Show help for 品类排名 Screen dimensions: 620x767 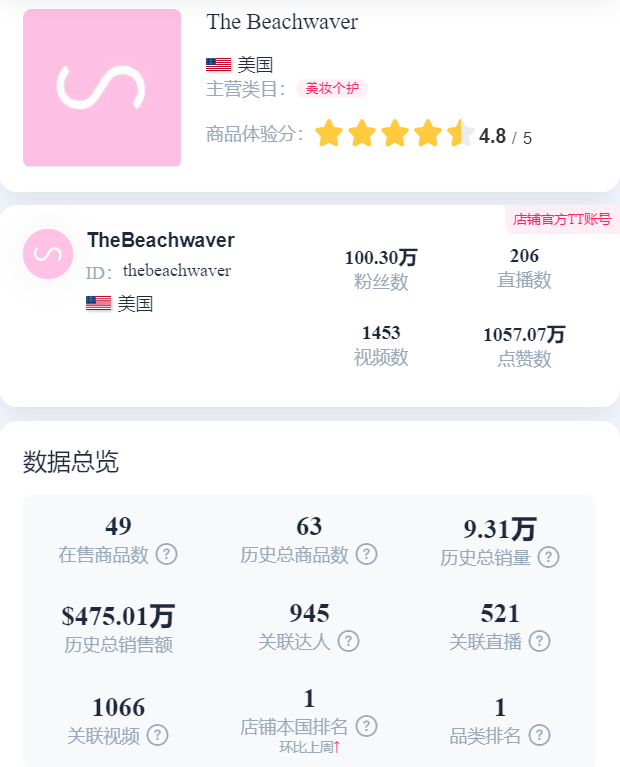point(539,735)
